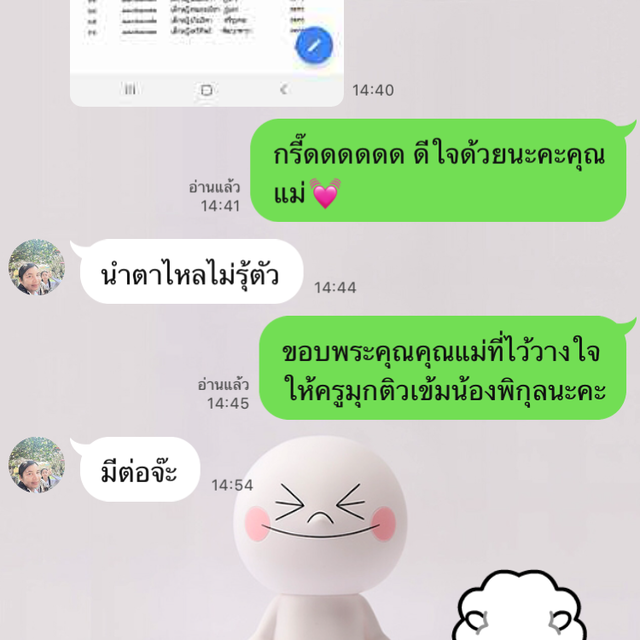Tap the profile photo beside "มีต่อจ๊ะ"
Image resolution: width=640 pixels, height=640 pixels.
[x=37, y=465]
